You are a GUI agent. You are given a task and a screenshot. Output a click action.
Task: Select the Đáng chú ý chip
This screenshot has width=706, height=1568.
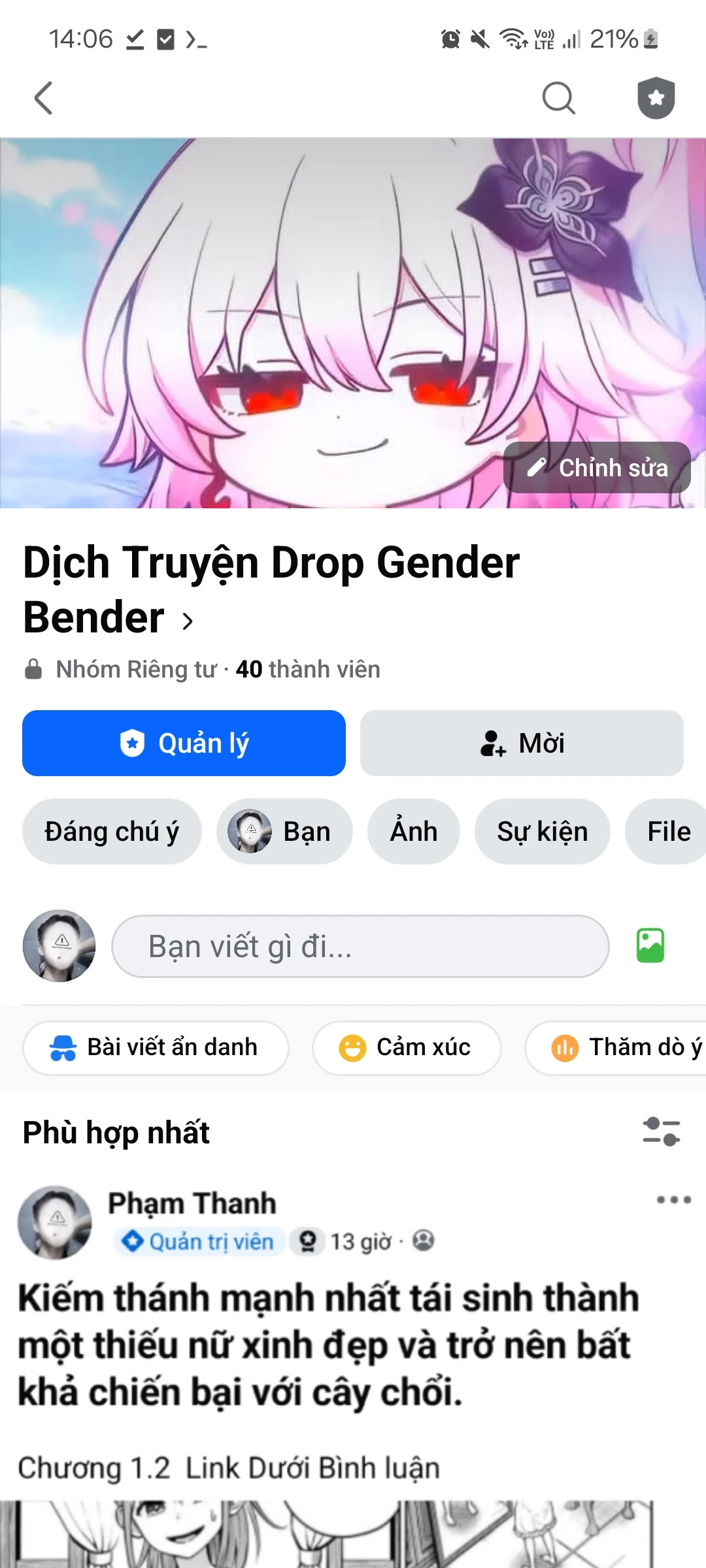(112, 832)
